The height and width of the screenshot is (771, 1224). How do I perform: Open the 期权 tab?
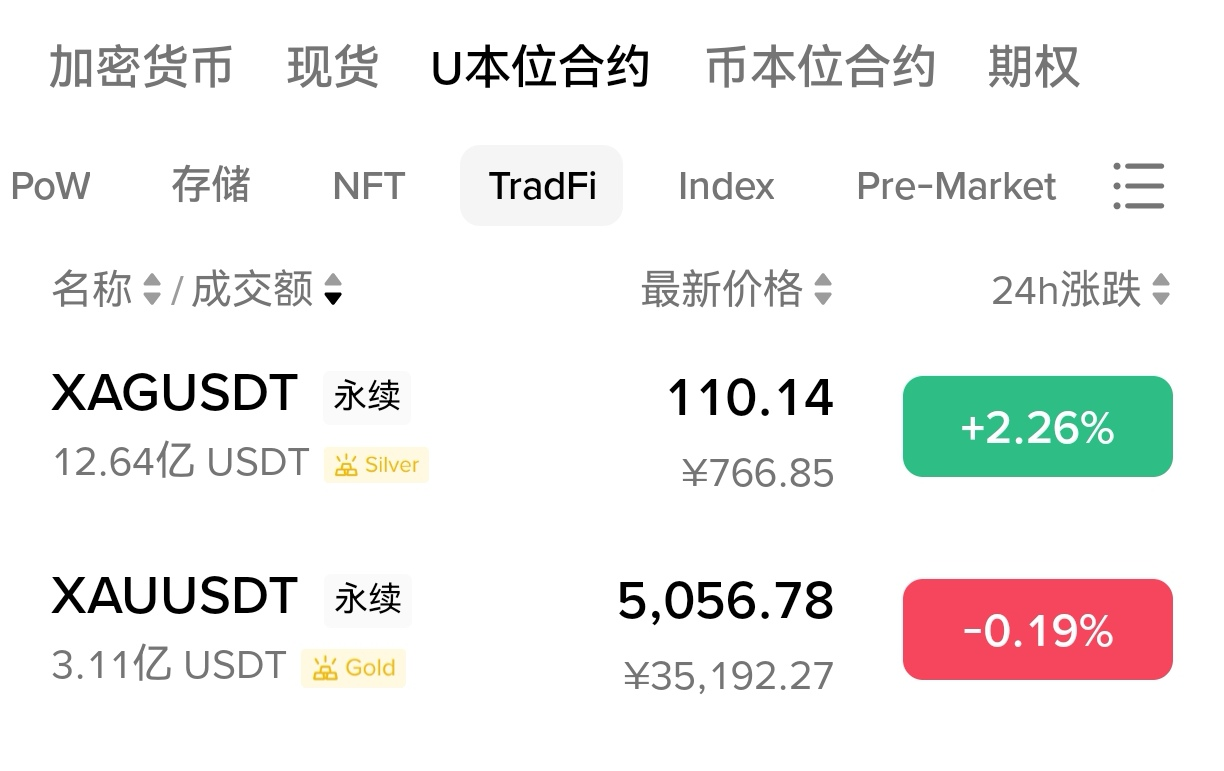click(1033, 68)
